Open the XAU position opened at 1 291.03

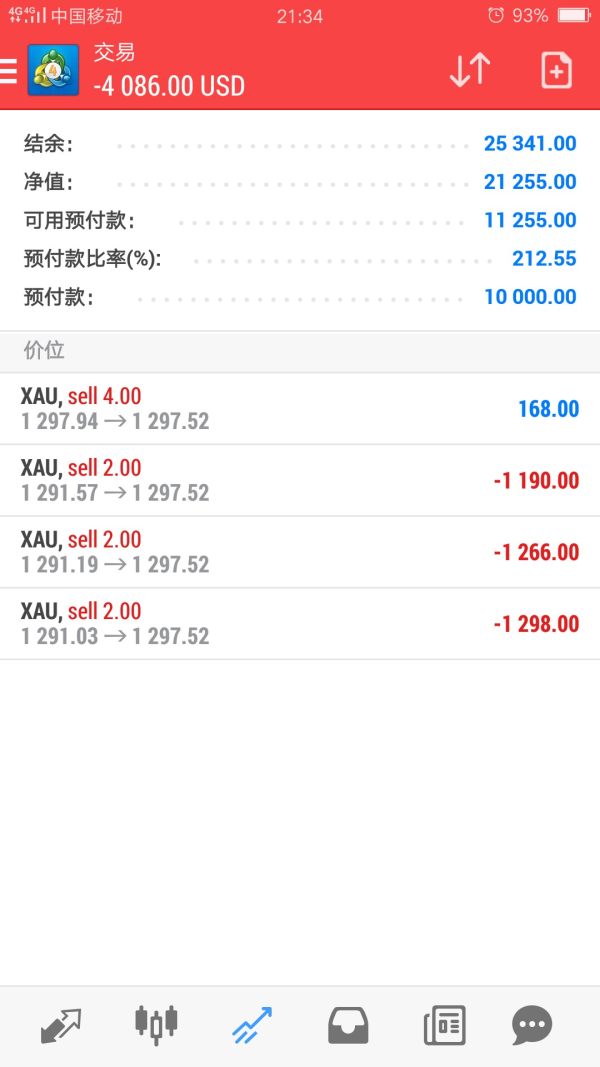[x=300, y=625]
